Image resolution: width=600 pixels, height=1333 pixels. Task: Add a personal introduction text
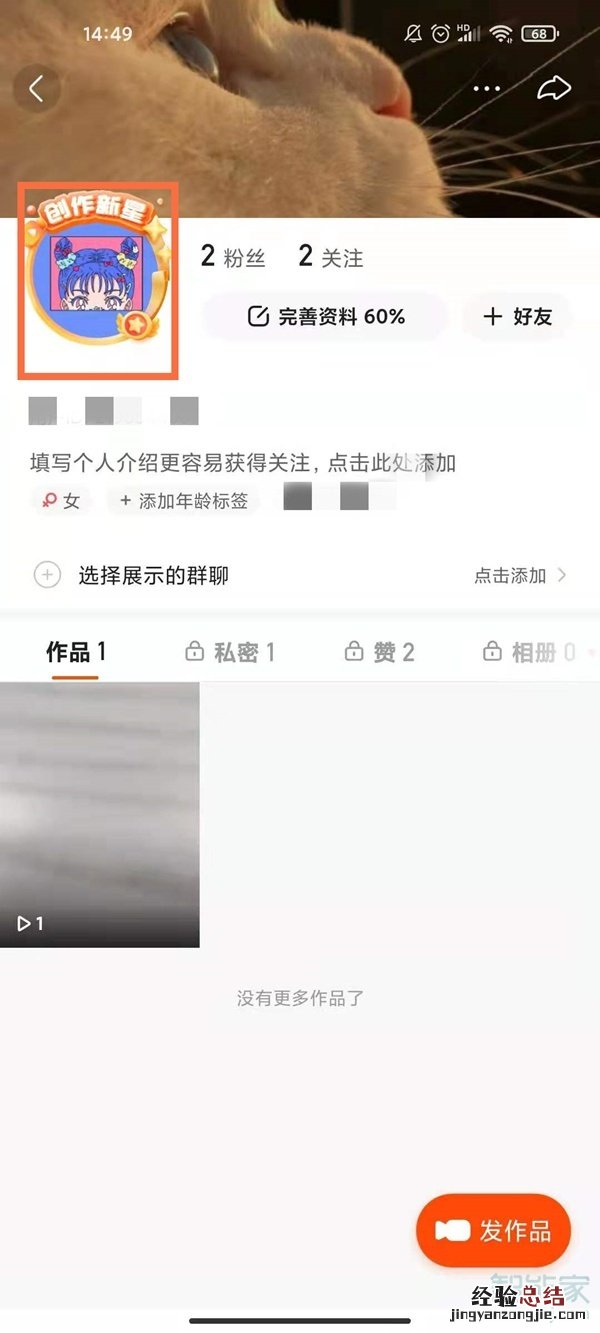(x=243, y=462)
